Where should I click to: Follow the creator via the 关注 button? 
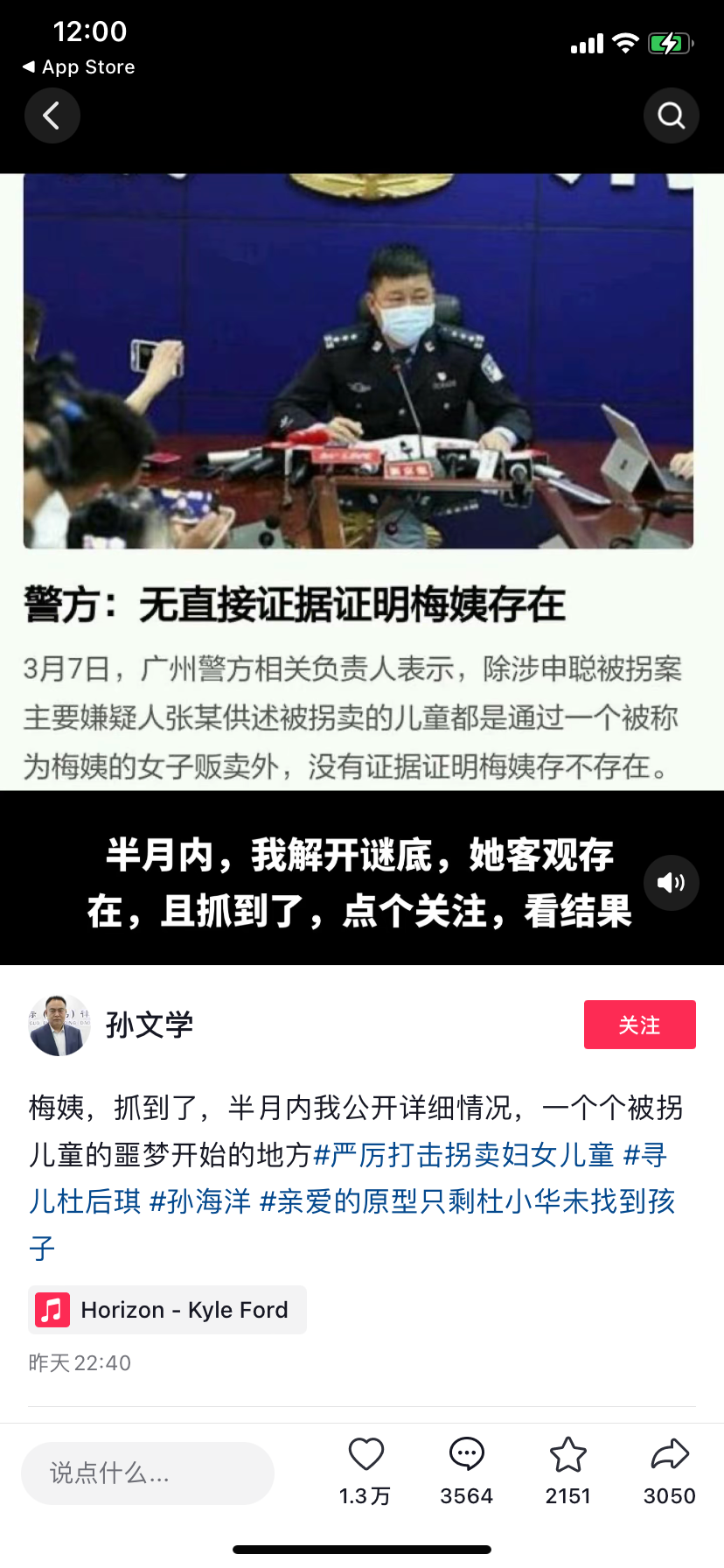(x=639, y=1024)
